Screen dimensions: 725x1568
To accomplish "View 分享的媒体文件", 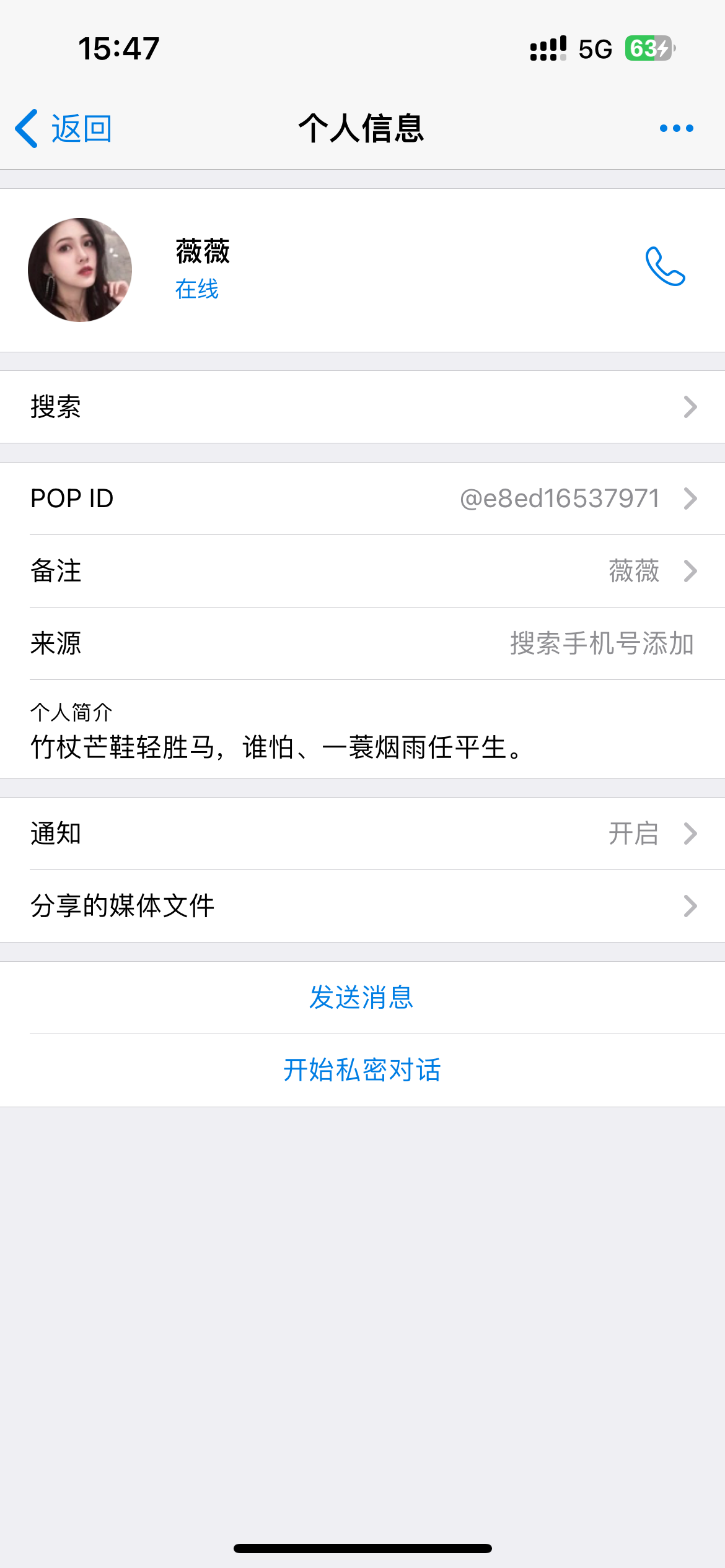I will click(362, 906).
